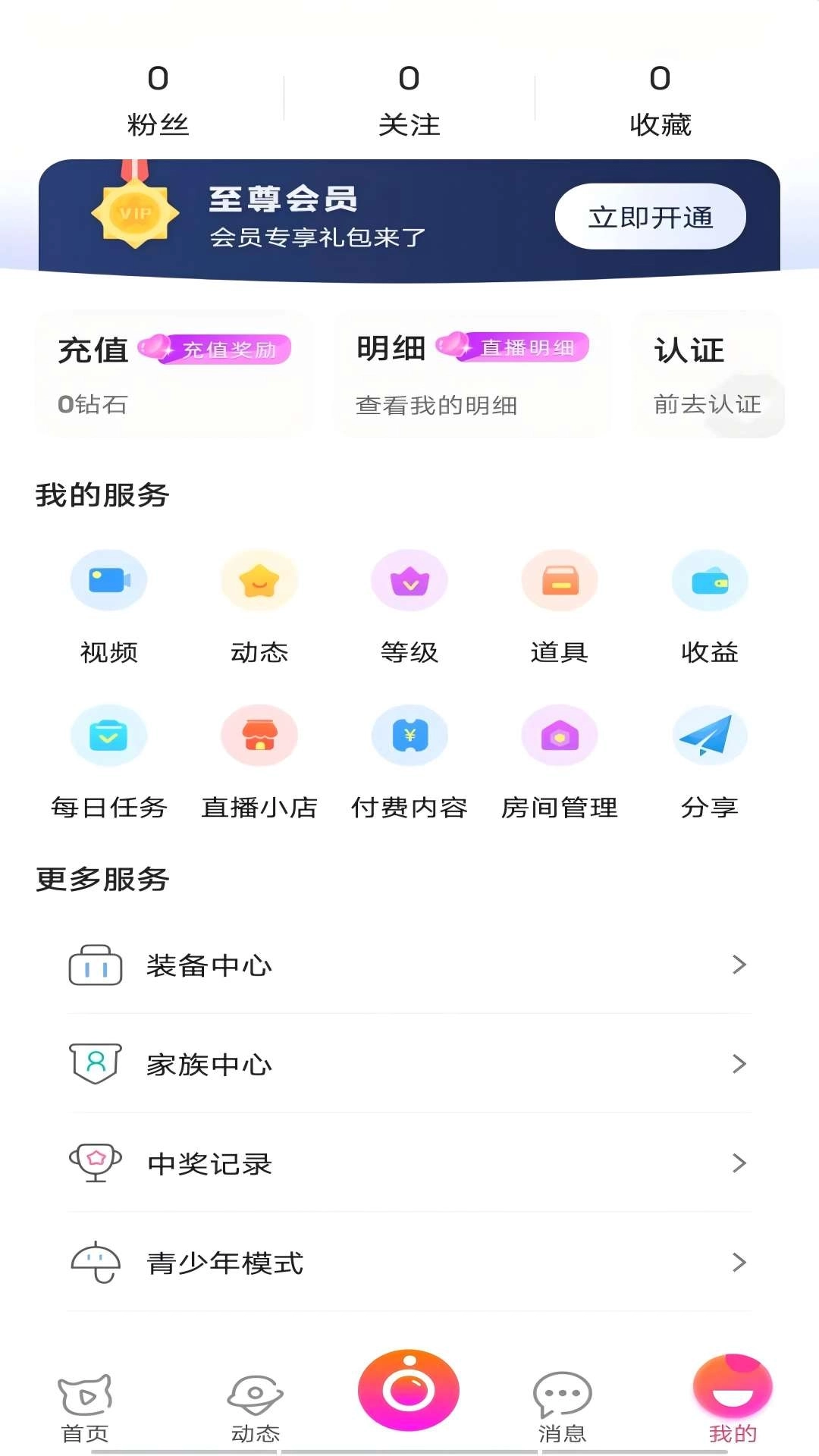Open the 付费内容 (Paid Content) icon
819x1456 pixels.
pyautogui.click(x=409, y=735)
